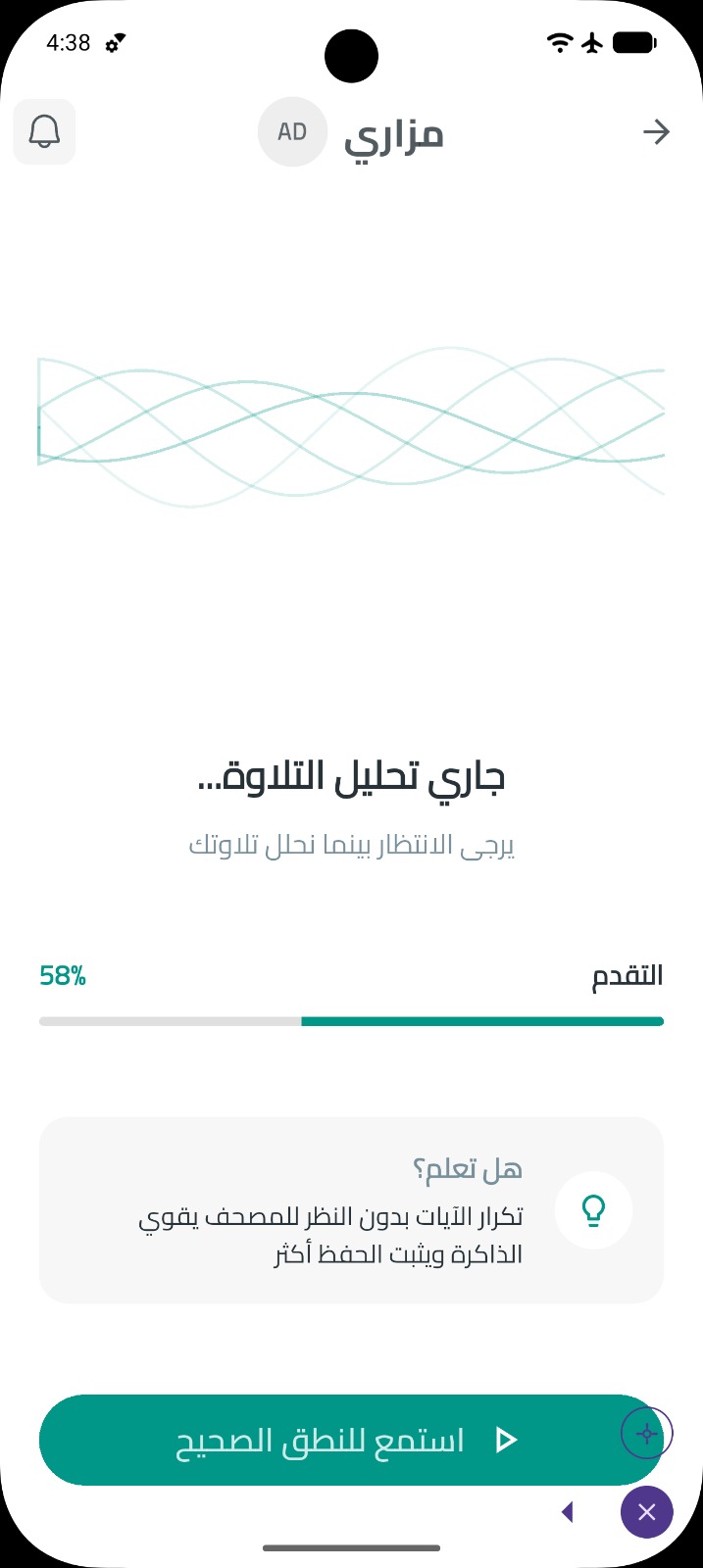Open the notifications bell
Screen dimensions: 703x1568
44,131
